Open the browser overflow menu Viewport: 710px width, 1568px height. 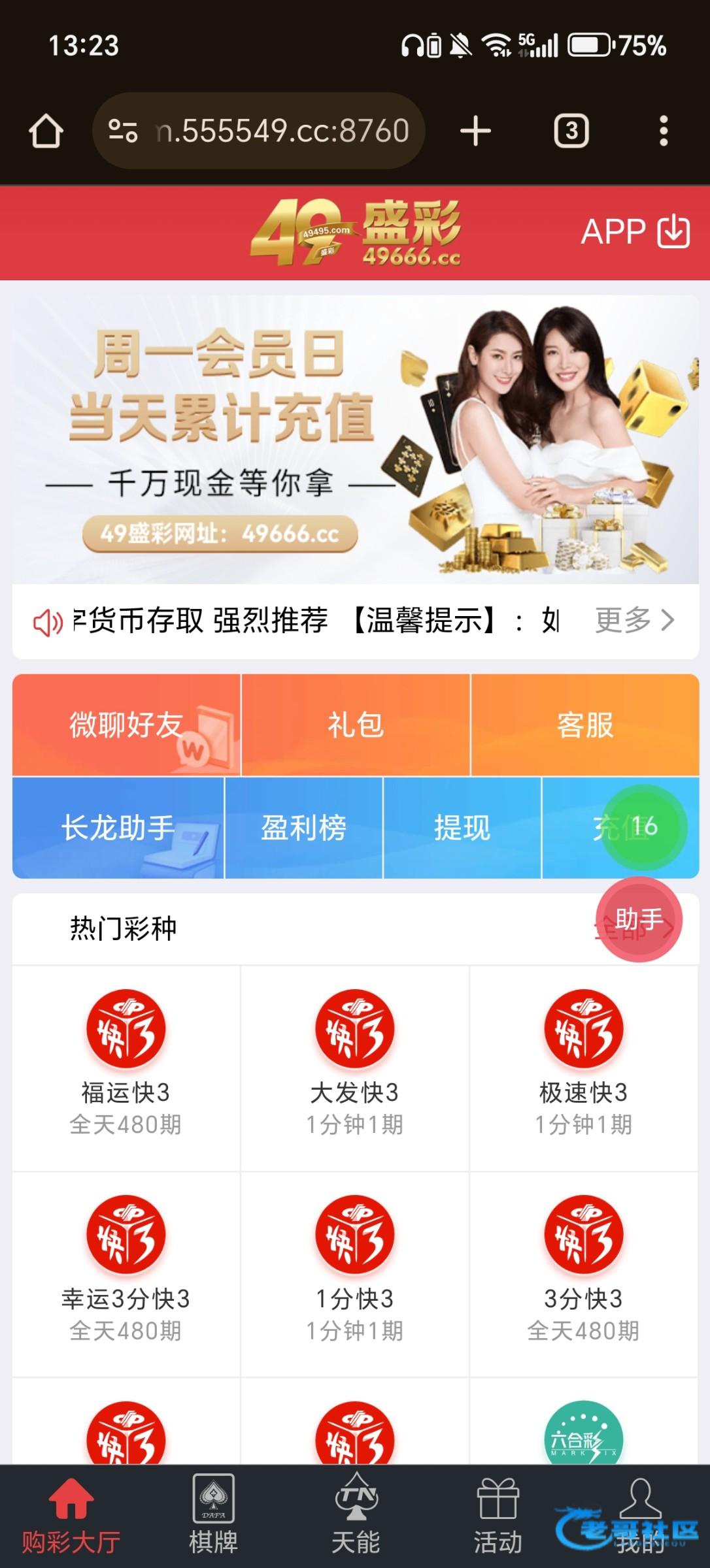tap(664, 131)
